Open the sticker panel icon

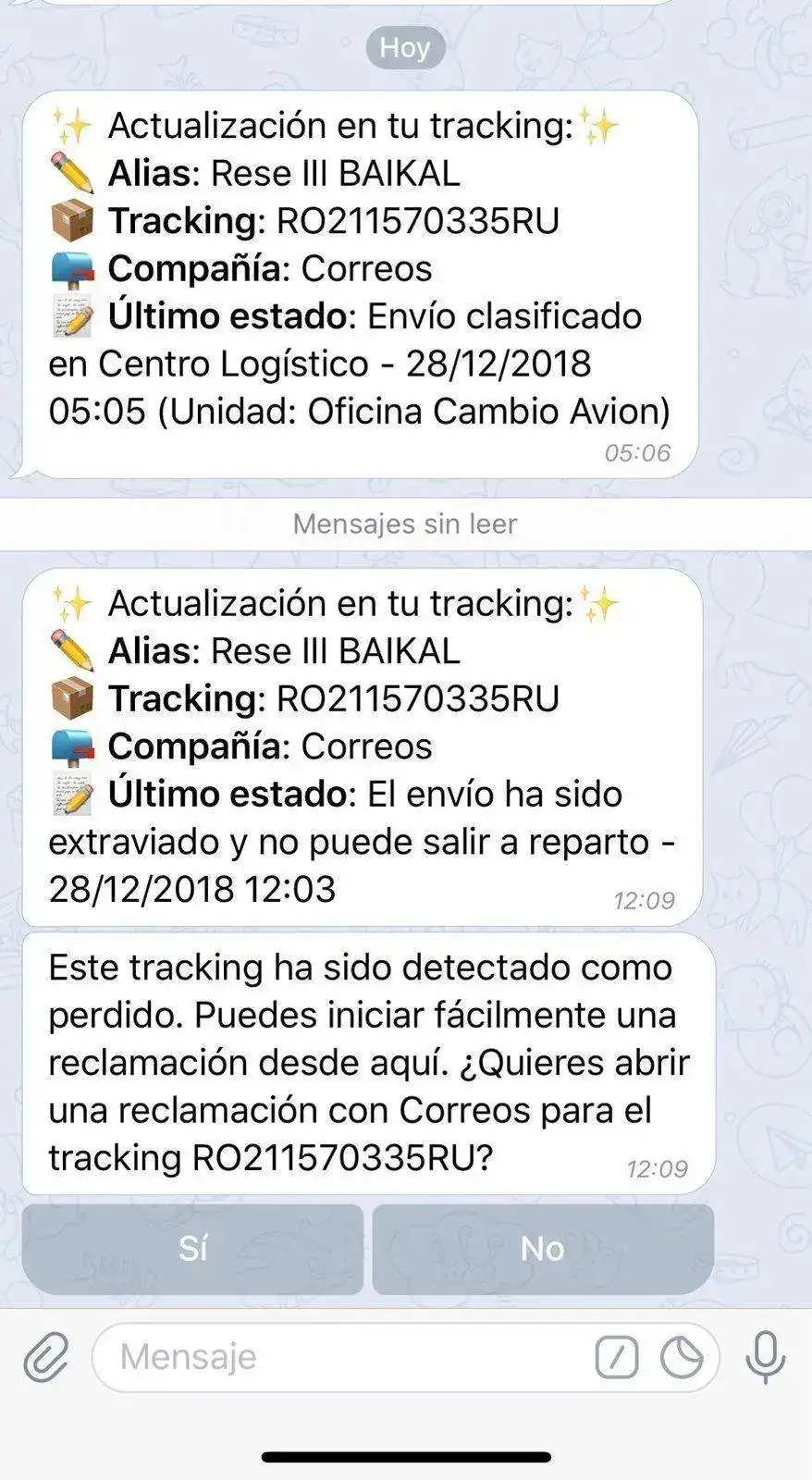pyautogui.click(x=683, y=1358)
